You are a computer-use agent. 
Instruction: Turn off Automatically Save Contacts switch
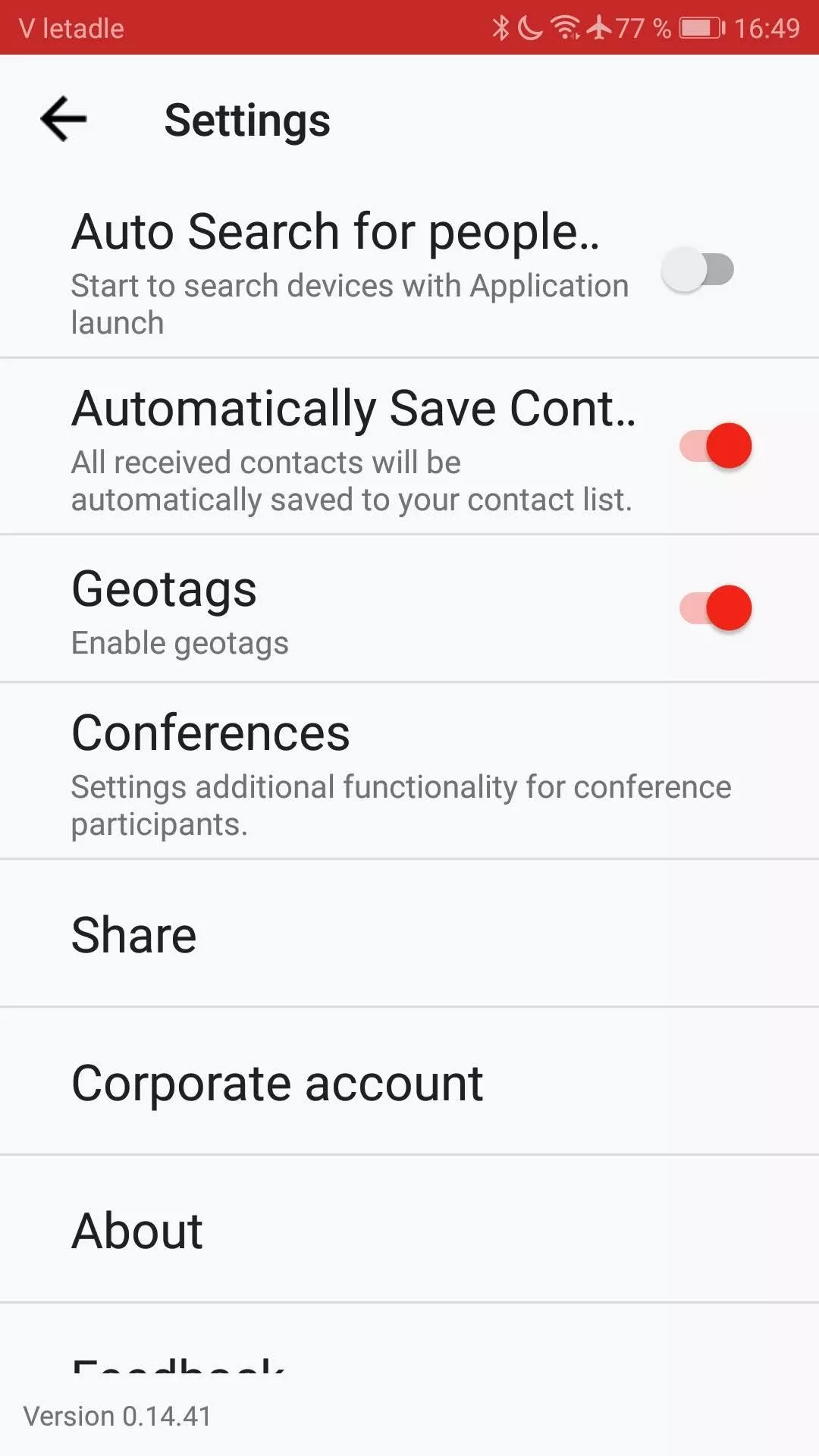pyautogui.click(x=716, y=446)
